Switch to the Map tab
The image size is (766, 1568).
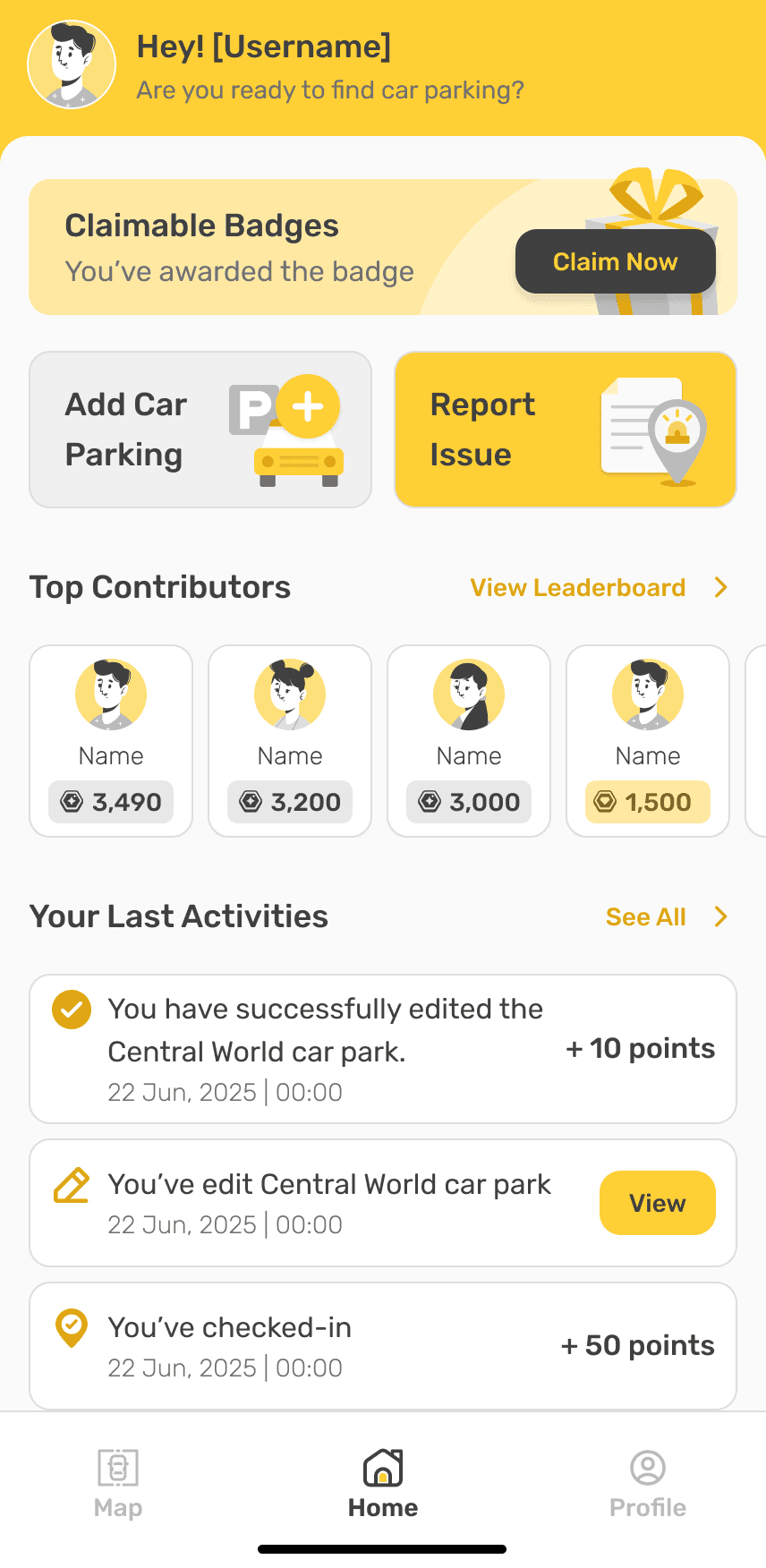click(118, 1484)
